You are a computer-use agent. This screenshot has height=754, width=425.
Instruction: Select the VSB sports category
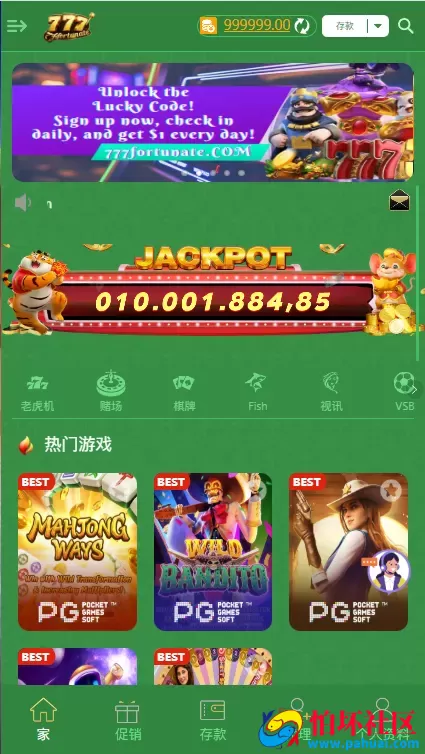tap(404, 391)
